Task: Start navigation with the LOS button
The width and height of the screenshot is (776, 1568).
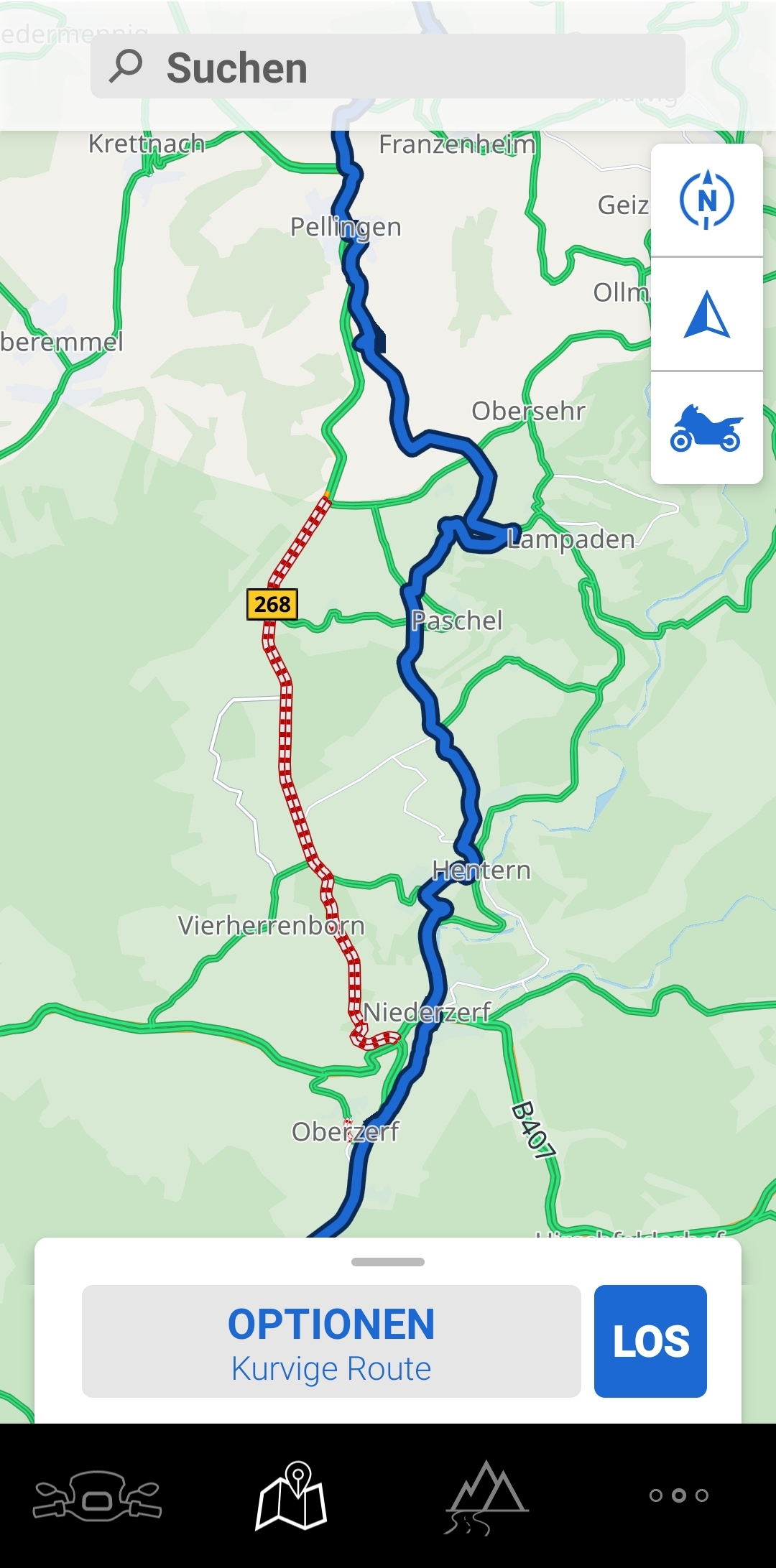Action: pyautogui.click(x=650, y=1341)
